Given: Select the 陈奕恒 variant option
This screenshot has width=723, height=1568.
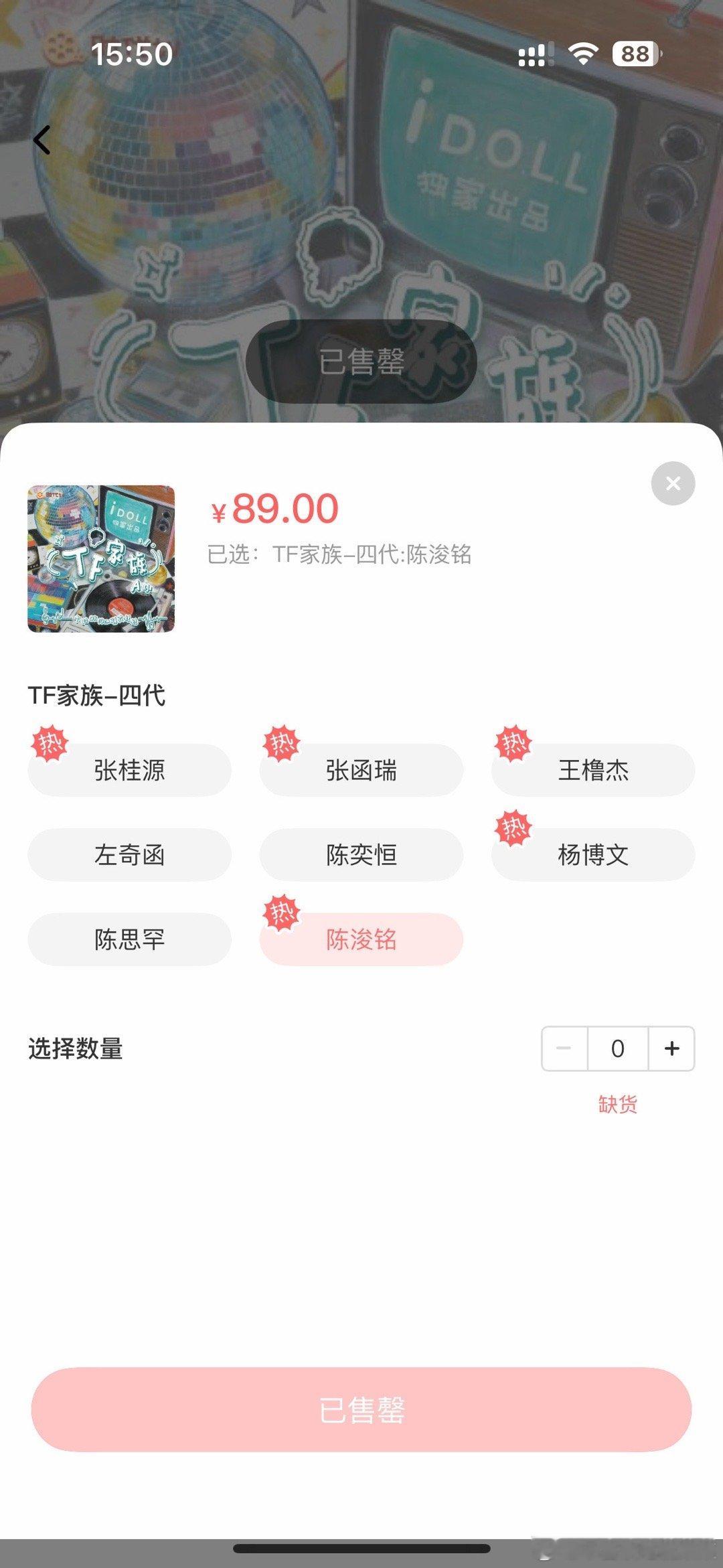Looking at the screenshot, I should (x=361, y=856).
